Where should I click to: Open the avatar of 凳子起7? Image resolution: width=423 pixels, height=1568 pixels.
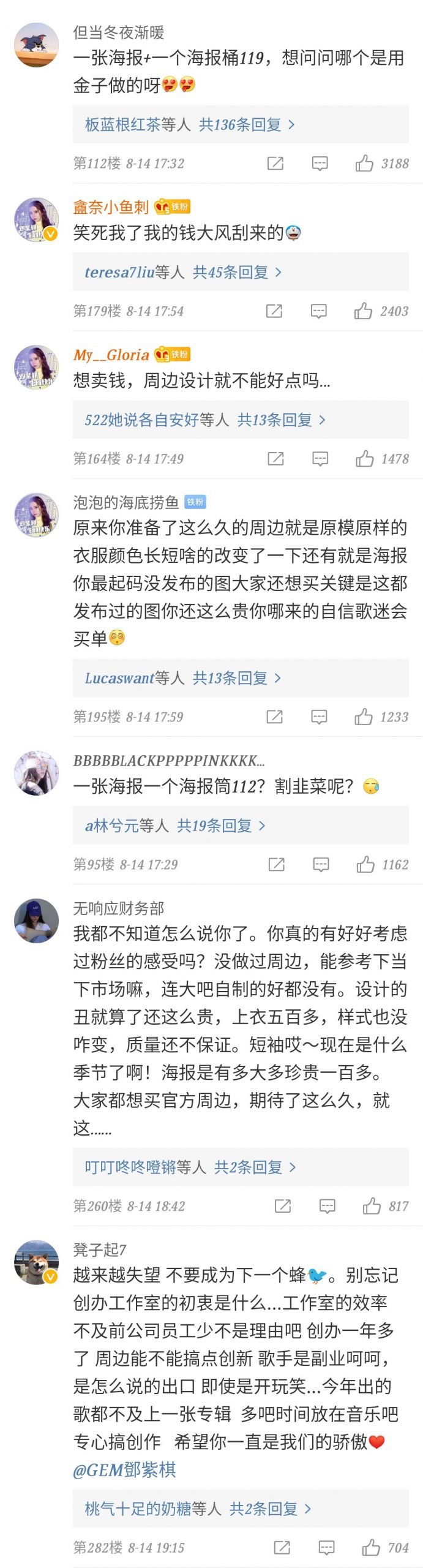(x=36, y=1262)
